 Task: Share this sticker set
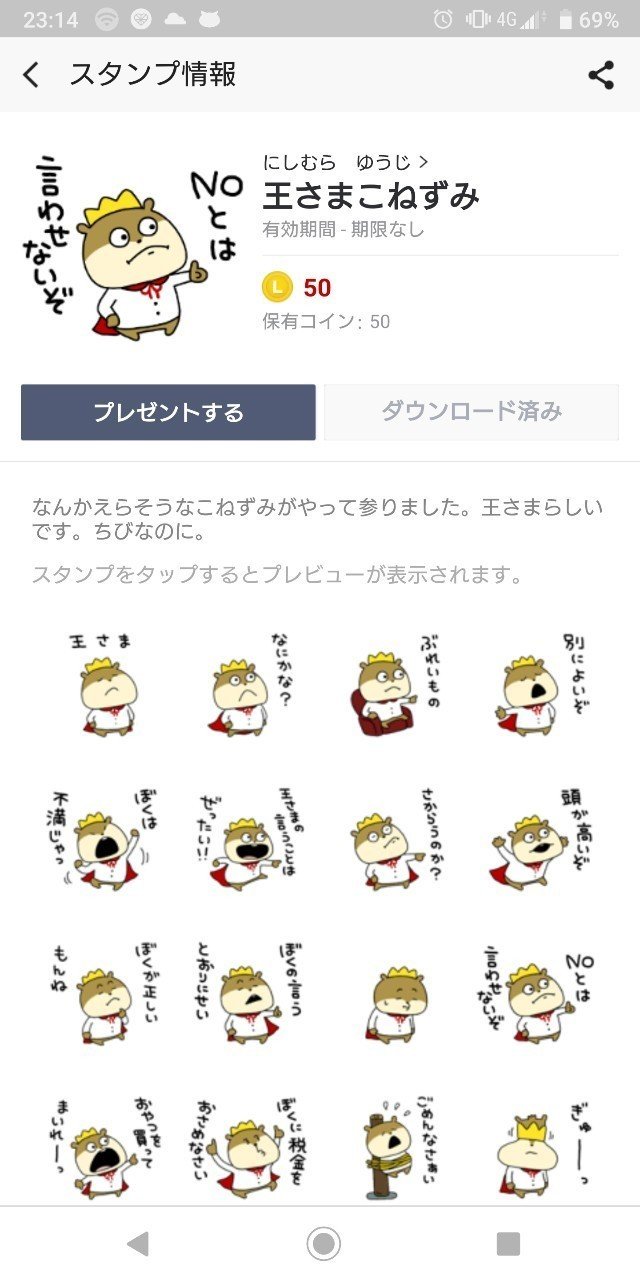(x=601, y=75)
